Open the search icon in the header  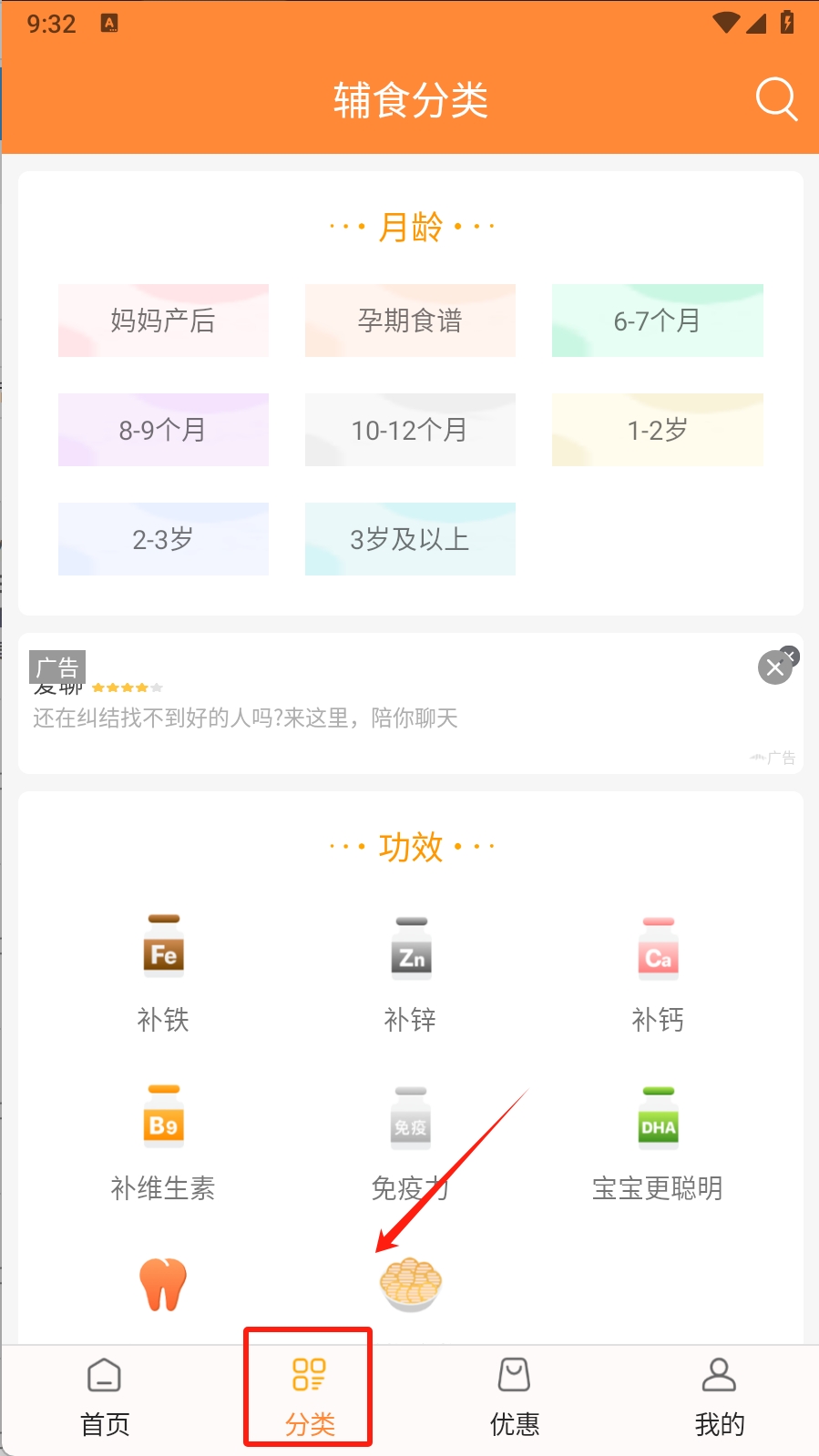776,99
